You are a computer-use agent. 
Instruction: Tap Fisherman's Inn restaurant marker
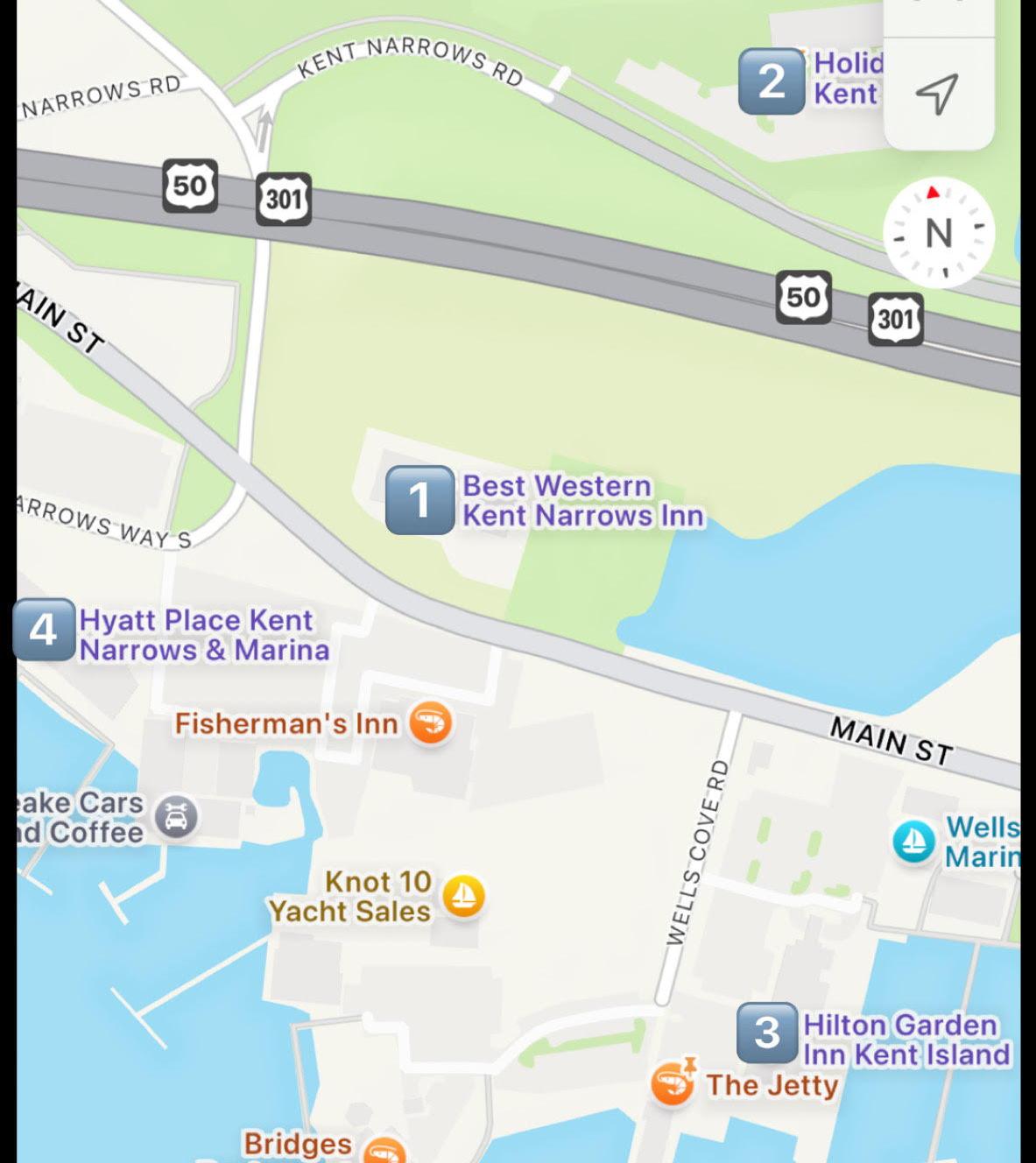(x=431, y=723)
